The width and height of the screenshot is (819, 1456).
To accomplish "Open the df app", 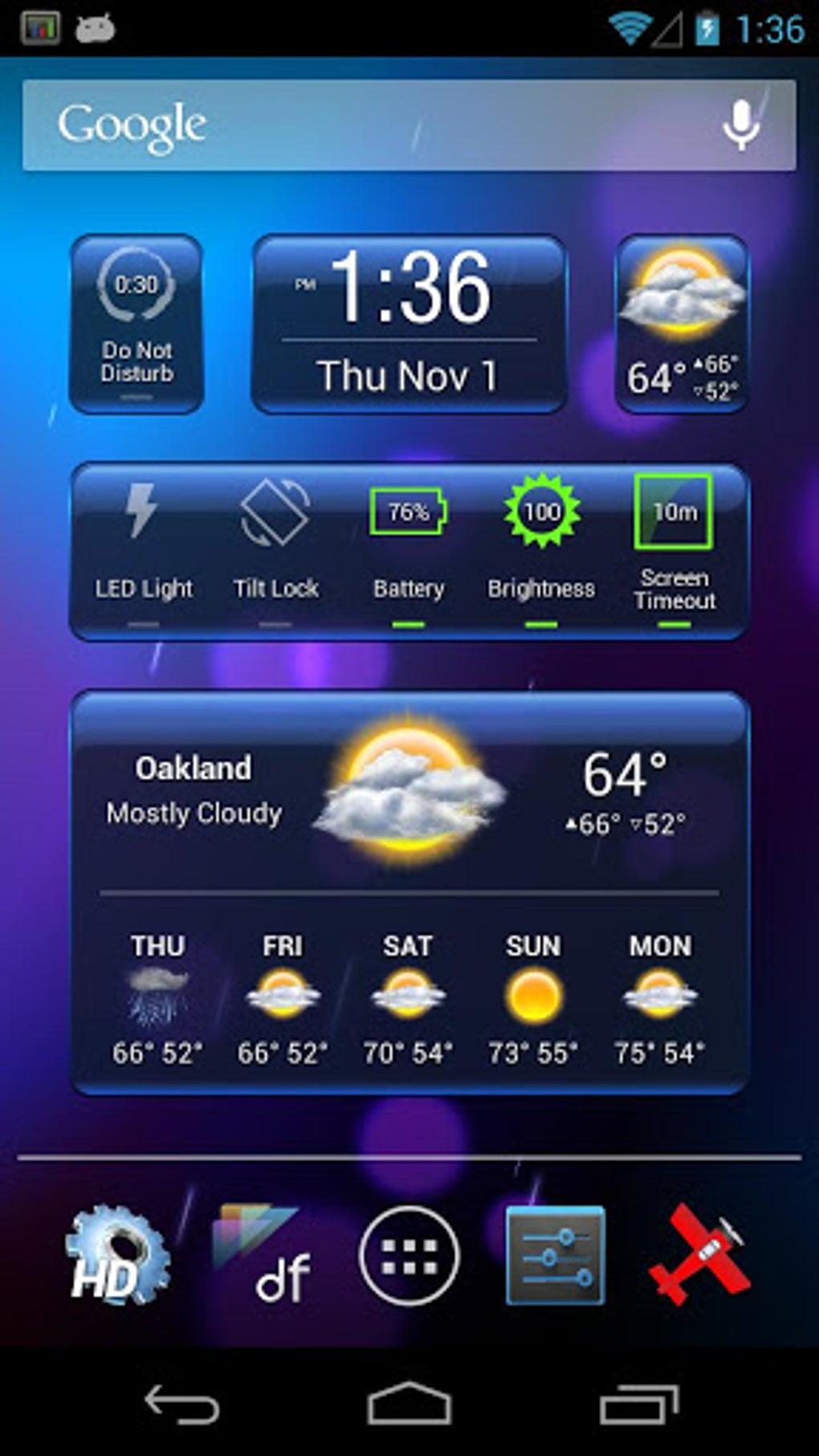I will [263, 1254].
